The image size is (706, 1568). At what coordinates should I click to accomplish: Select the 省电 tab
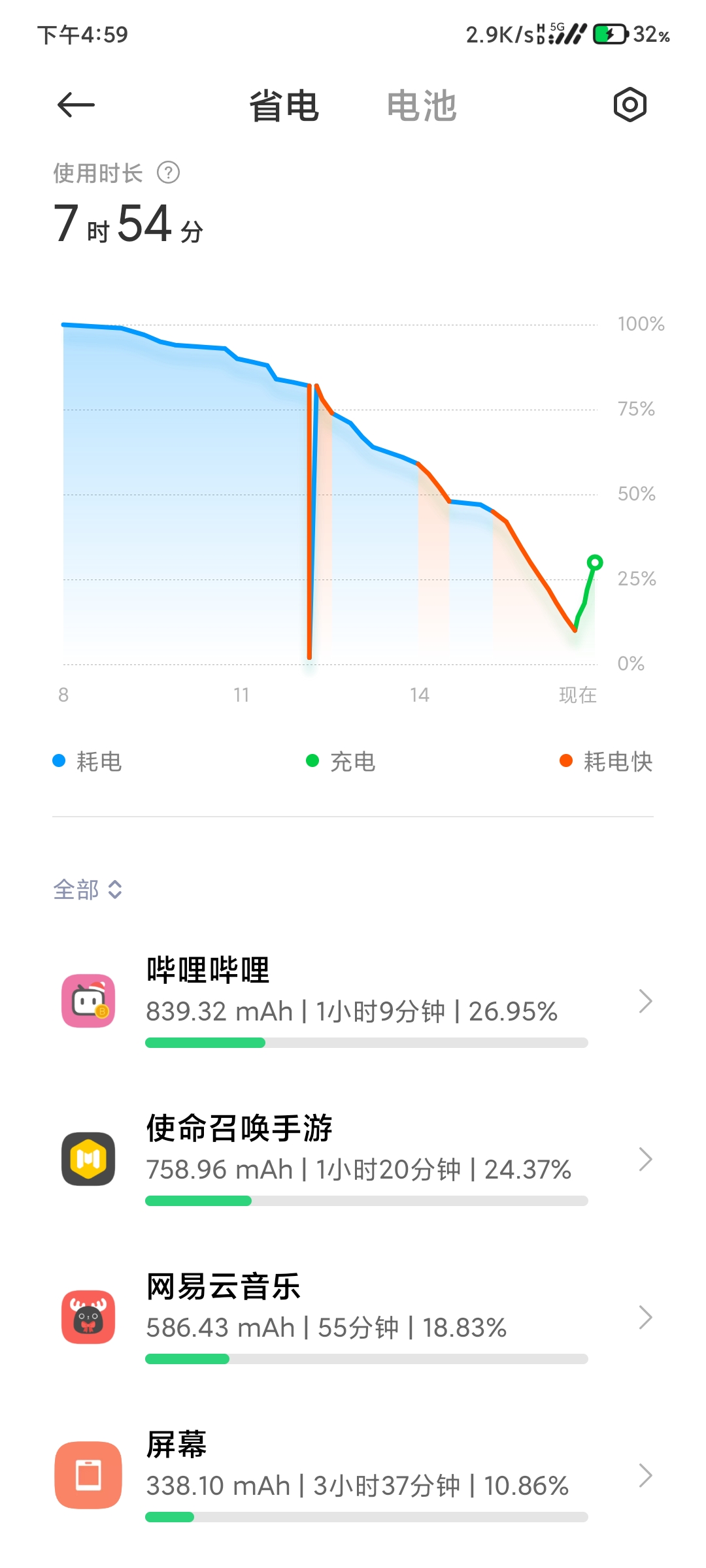(x=284, y=106)
